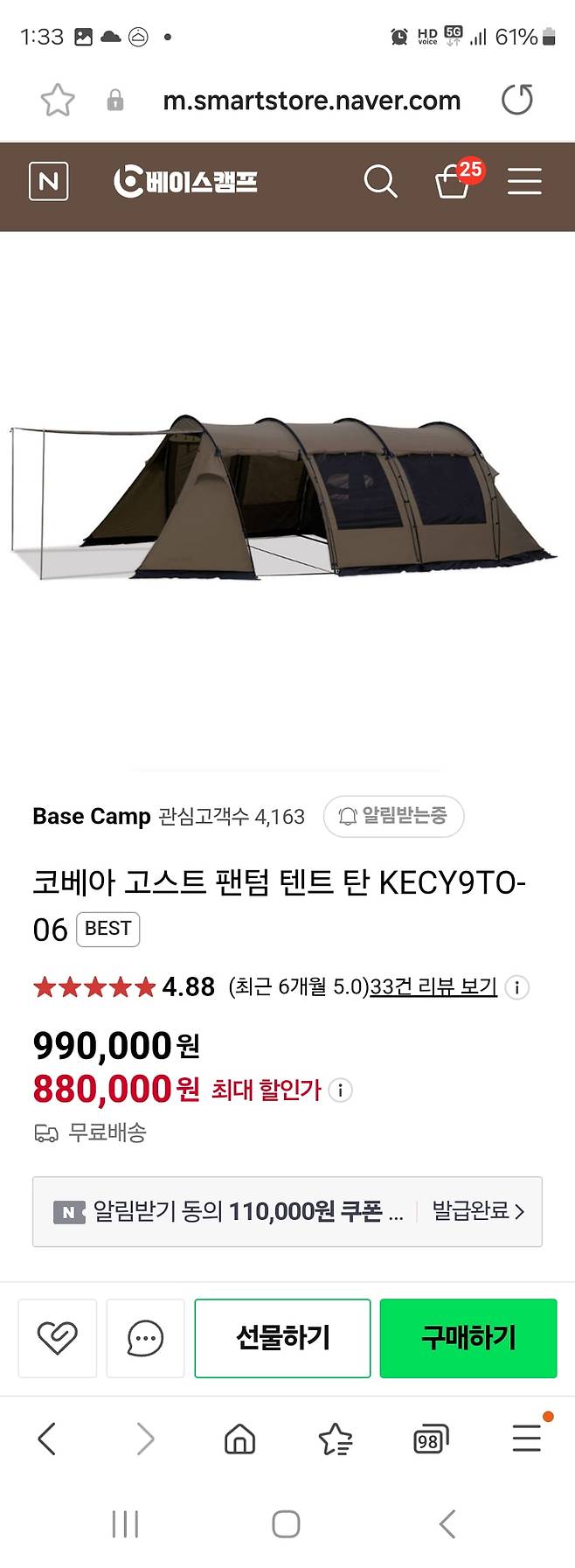
Task: Show the 98 open browser tabs
Action: [429, 1439]
